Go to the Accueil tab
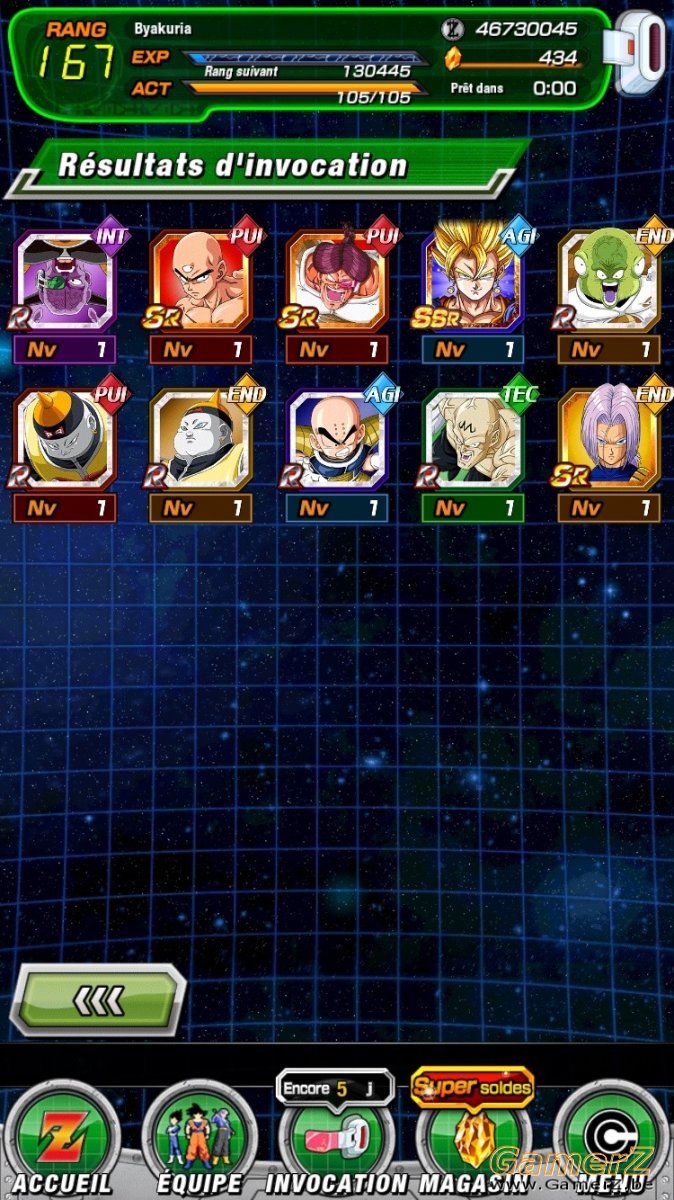Screen dimensions: 674x1200 click(x=62, y=1140)
